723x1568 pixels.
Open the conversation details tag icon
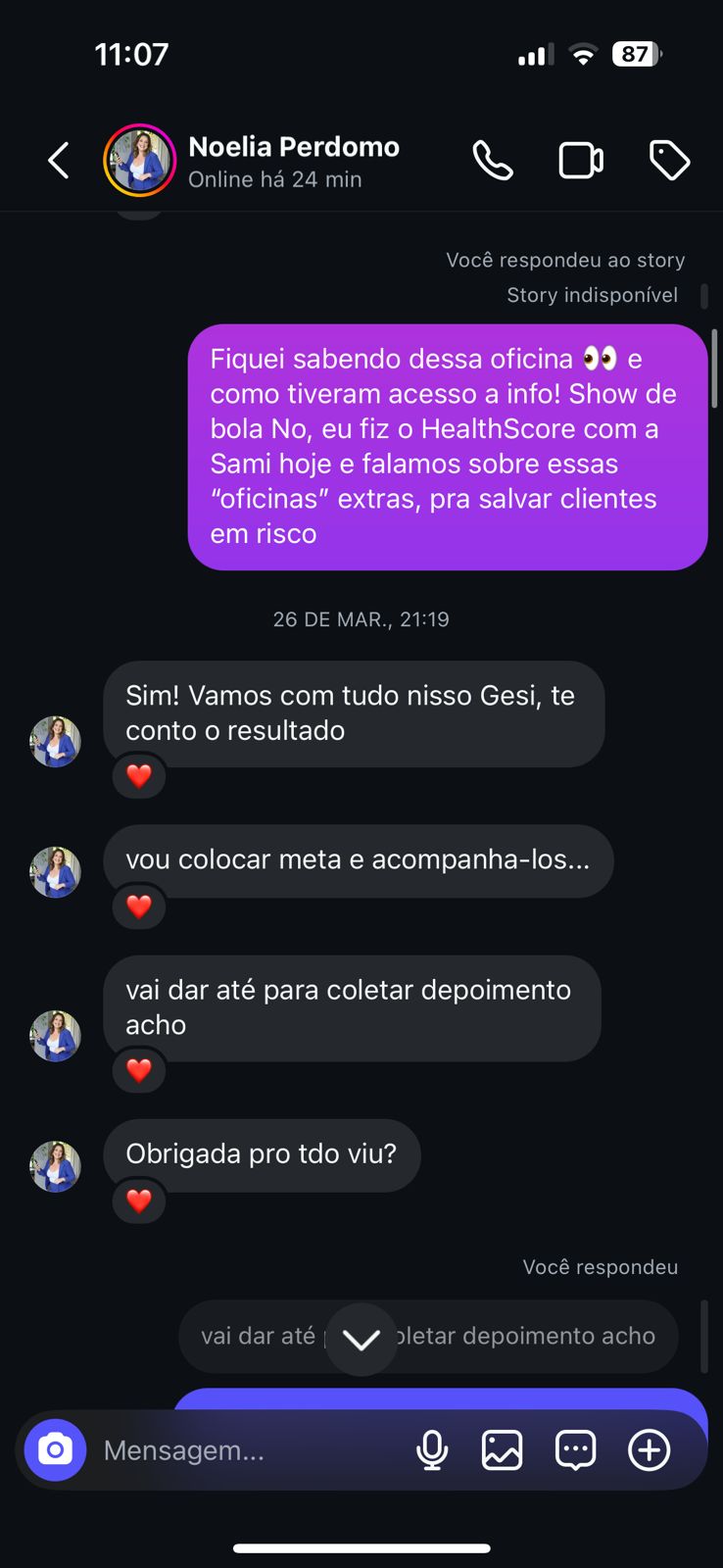click(669, 160)
